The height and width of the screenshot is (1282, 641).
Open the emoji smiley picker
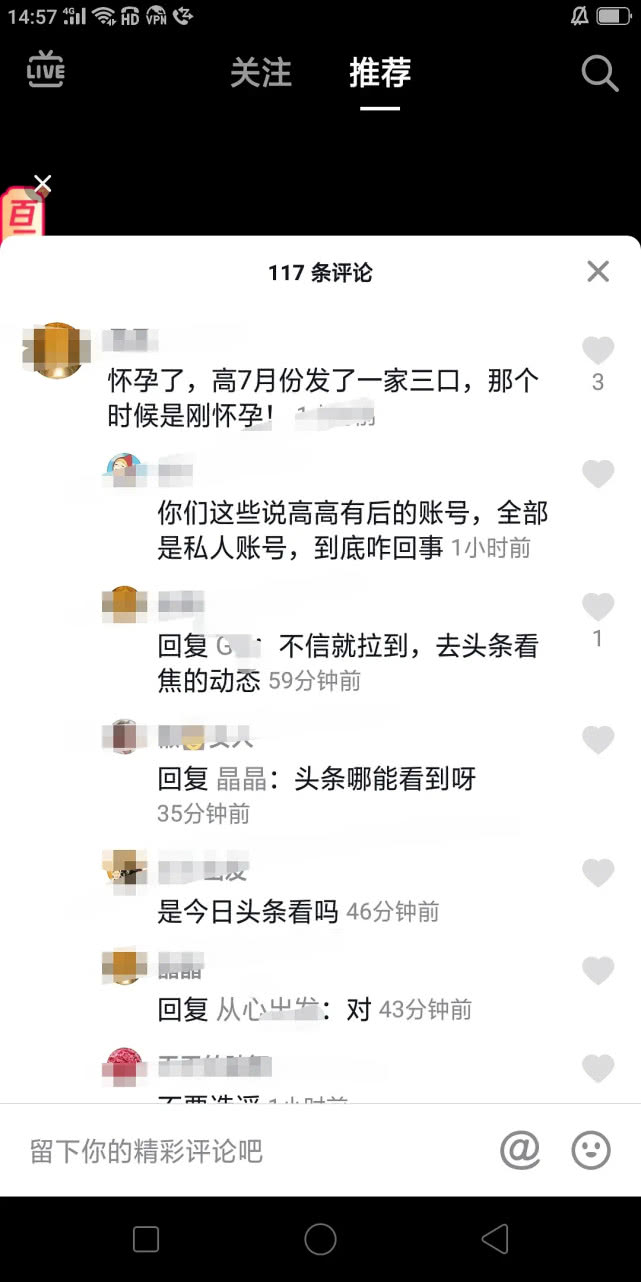click(x=591, y=1150)
